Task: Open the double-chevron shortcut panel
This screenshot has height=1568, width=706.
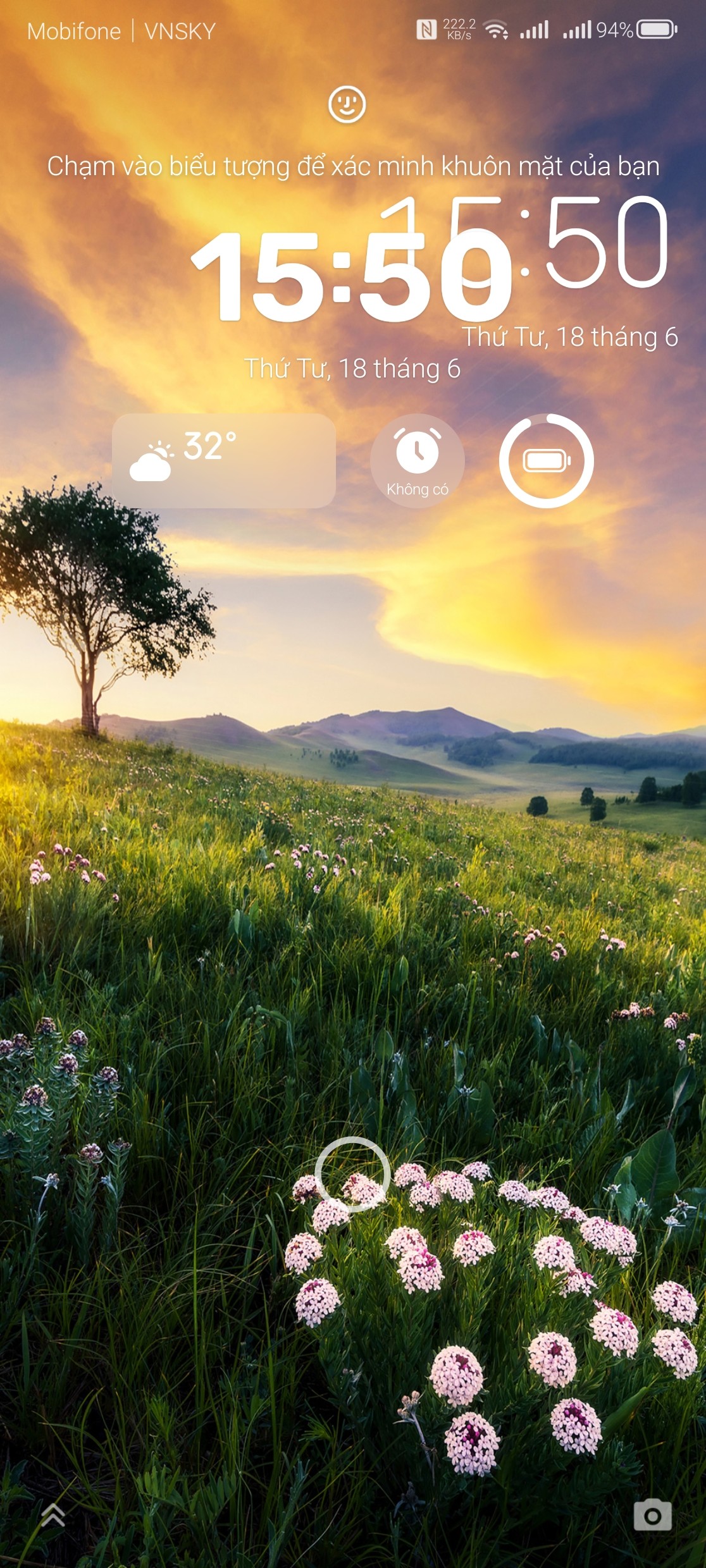Action: [x=53, y=1514]
